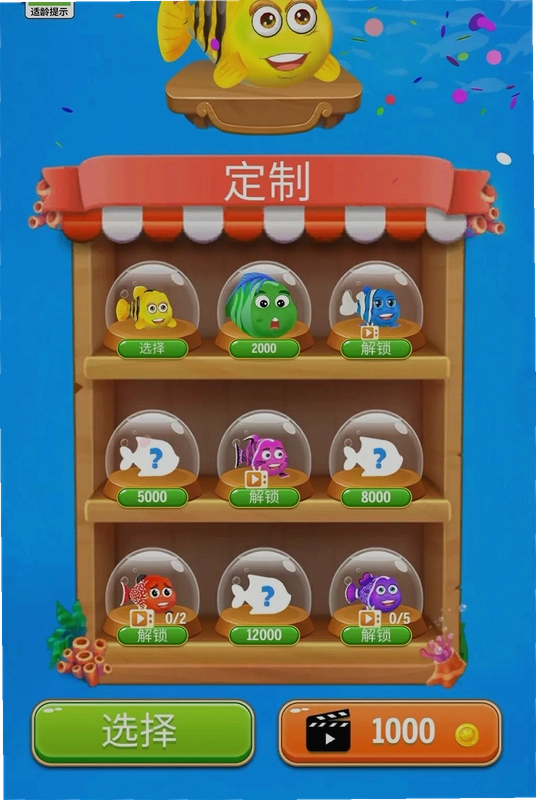Buy the mystery fish for 8000
The image size is (536, 800).
pyautogui.click(x=376, y=497)
